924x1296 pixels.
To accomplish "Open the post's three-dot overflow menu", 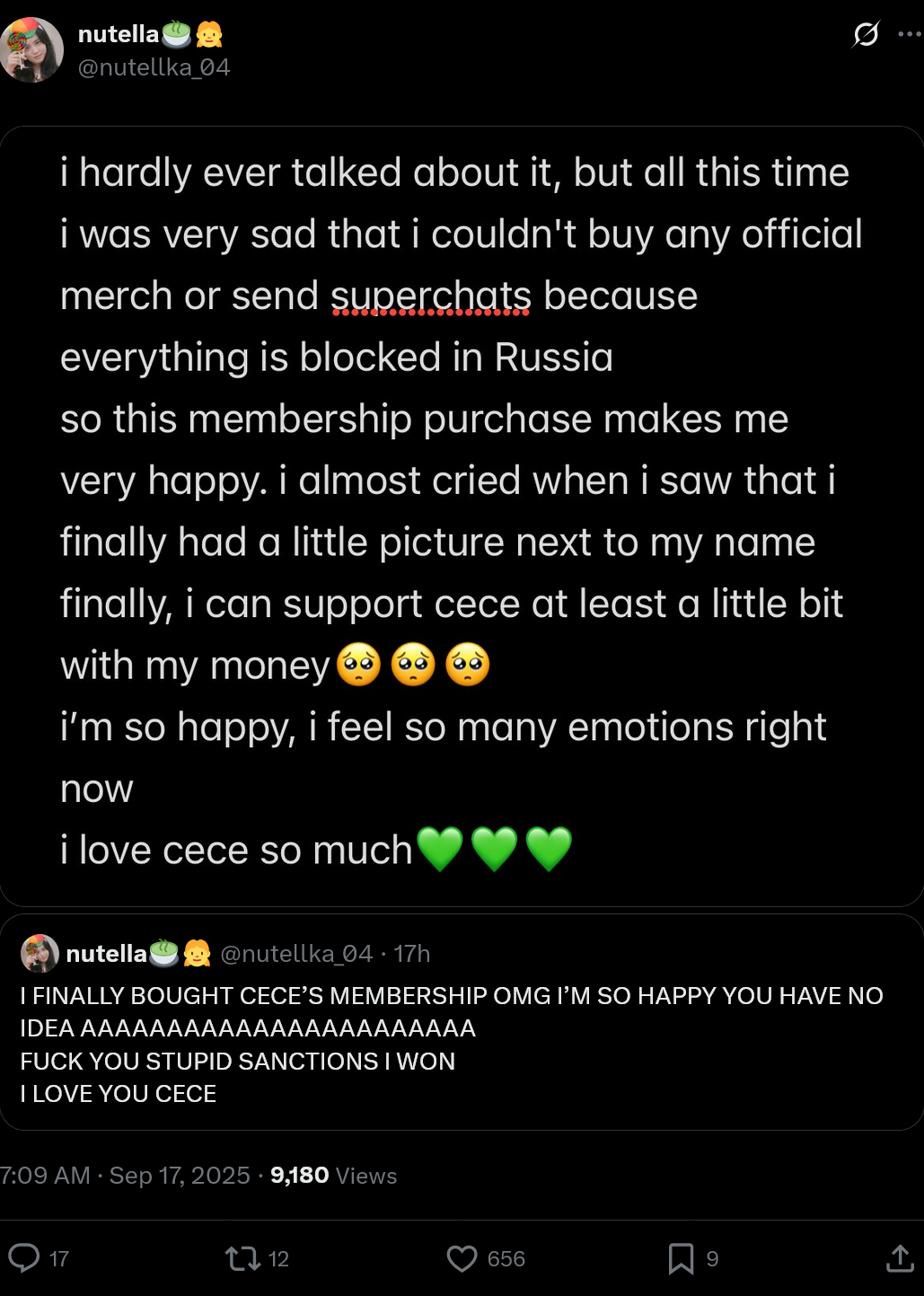I will [x=909, y=34].
